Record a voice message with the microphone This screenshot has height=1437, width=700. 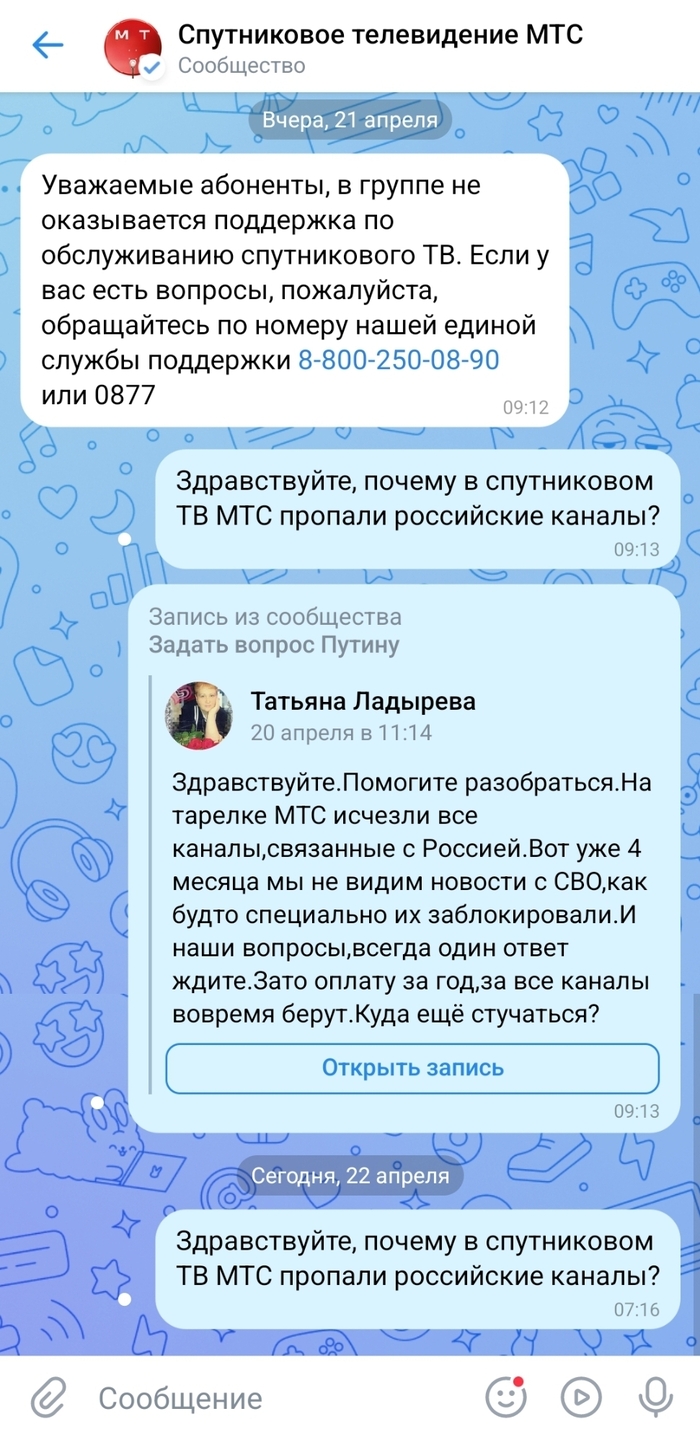click(x=656, y=1397)
